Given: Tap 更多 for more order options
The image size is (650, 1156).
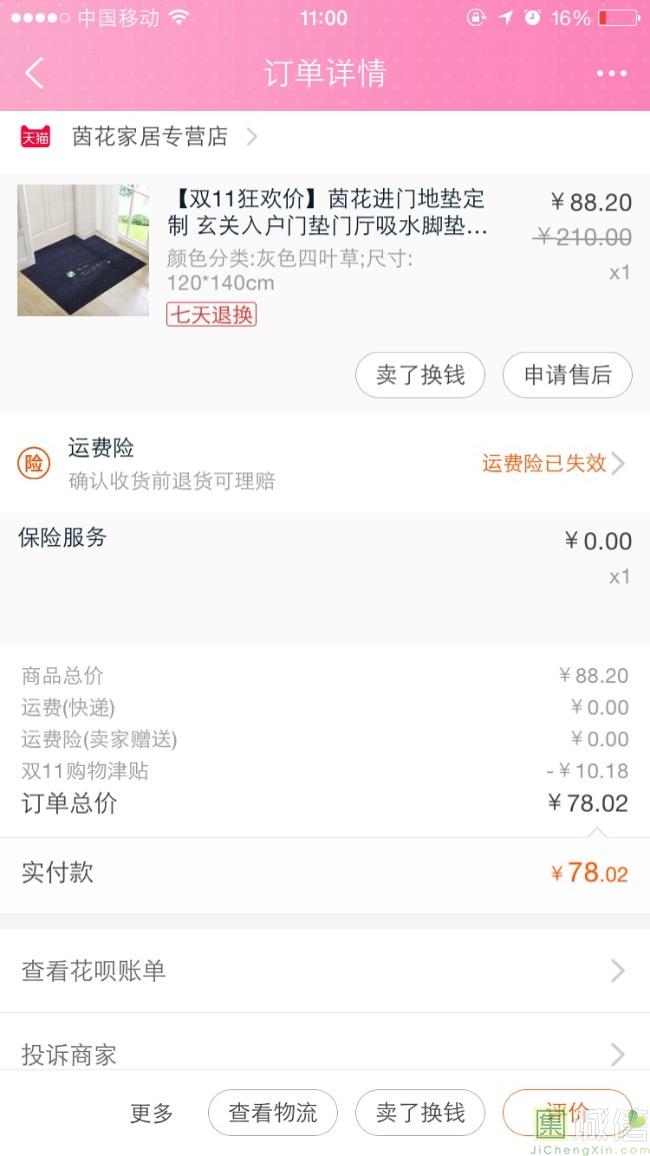Looking at the screenshot, I should point(152,1113).
